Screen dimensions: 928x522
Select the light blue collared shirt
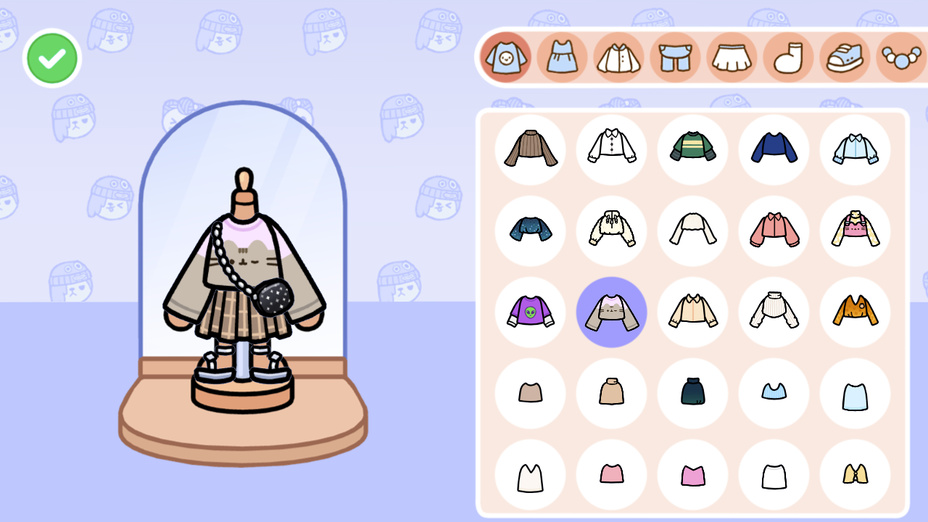(855, 149)
